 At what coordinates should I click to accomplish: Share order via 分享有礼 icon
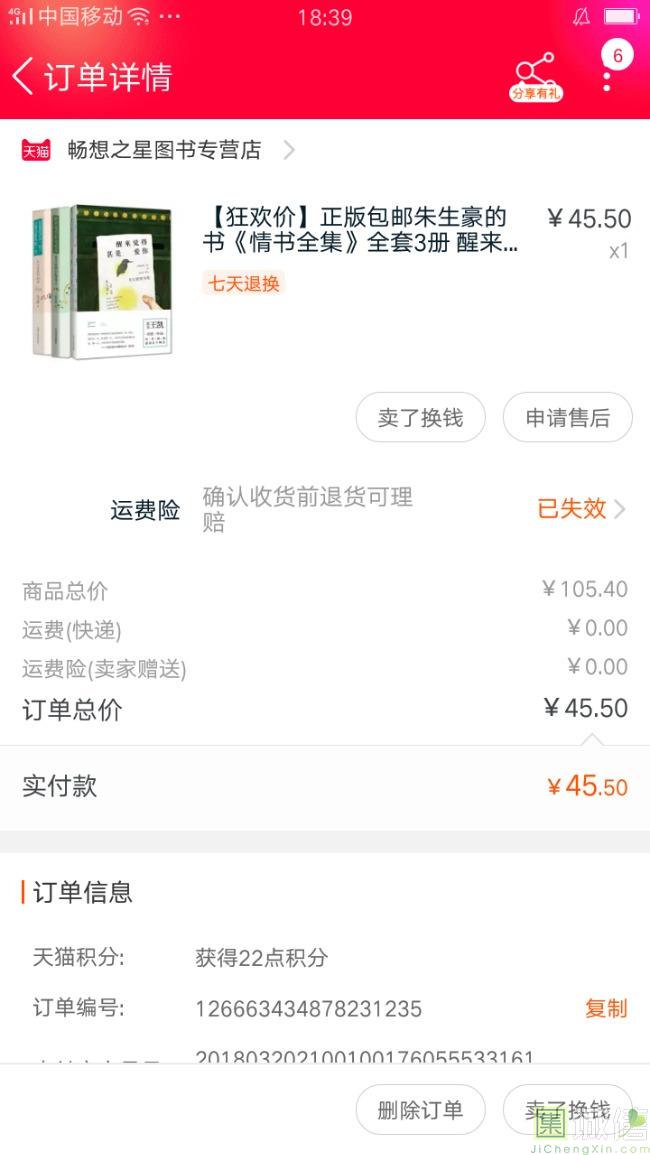click(x=536, y=76)
